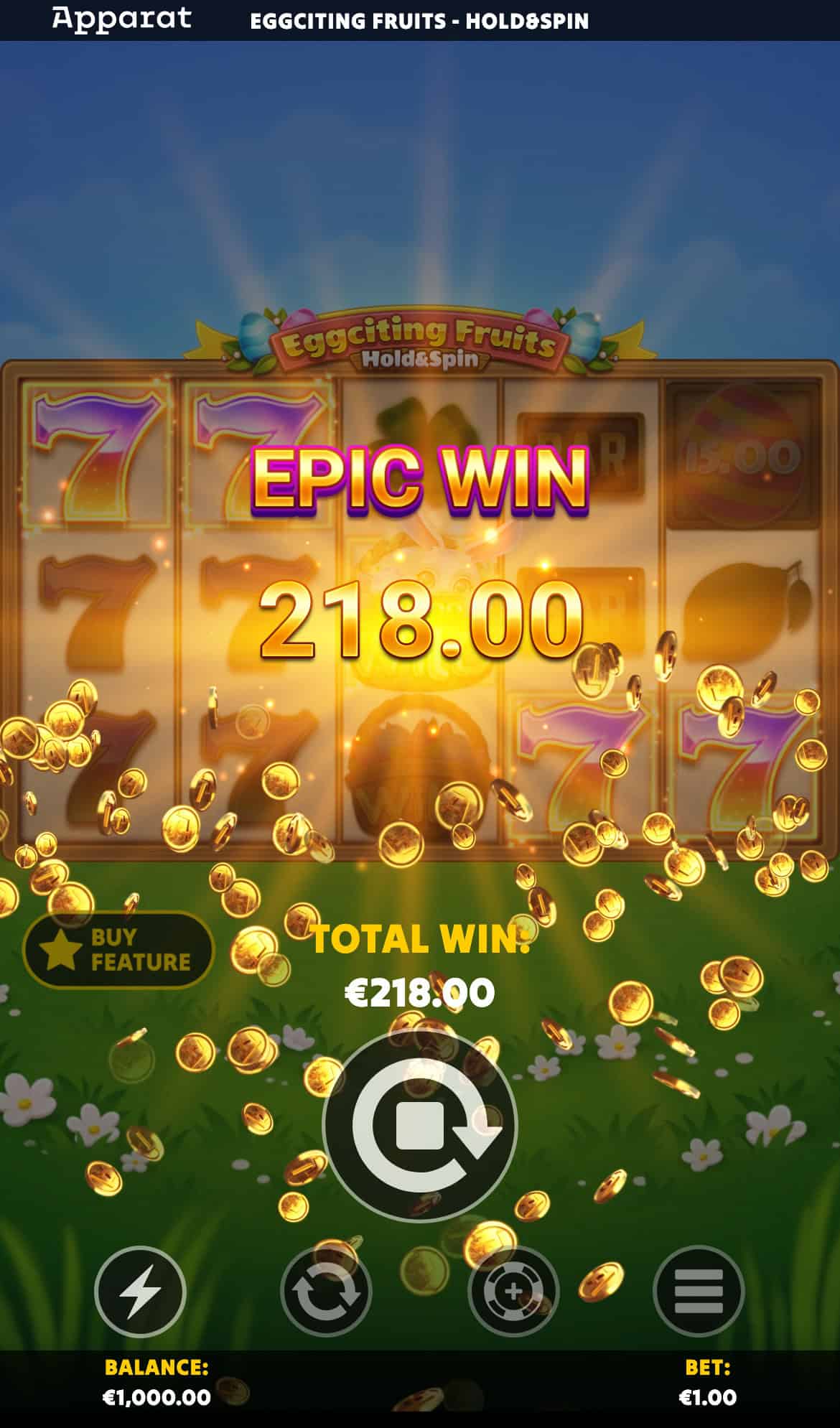Open the hamburger menu
This screenshot has width=840, height=1428.
(x=699, y=1292)
